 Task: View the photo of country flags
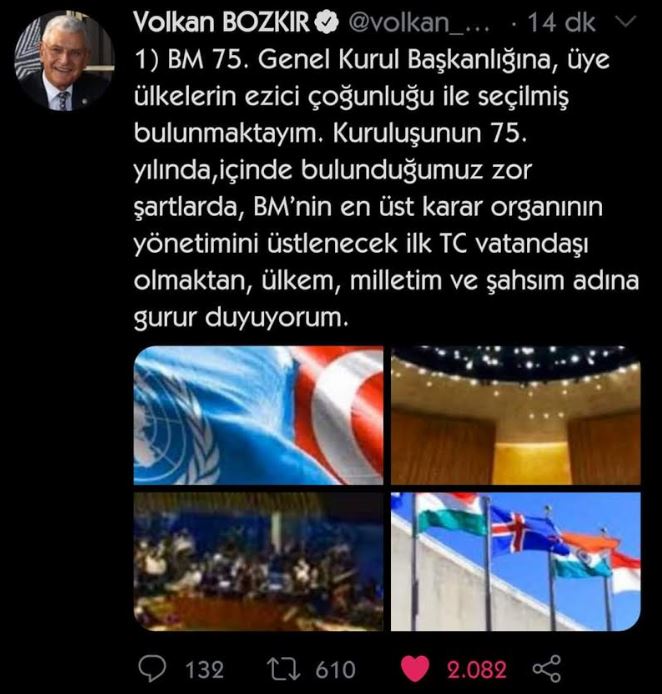click(515, 560)
